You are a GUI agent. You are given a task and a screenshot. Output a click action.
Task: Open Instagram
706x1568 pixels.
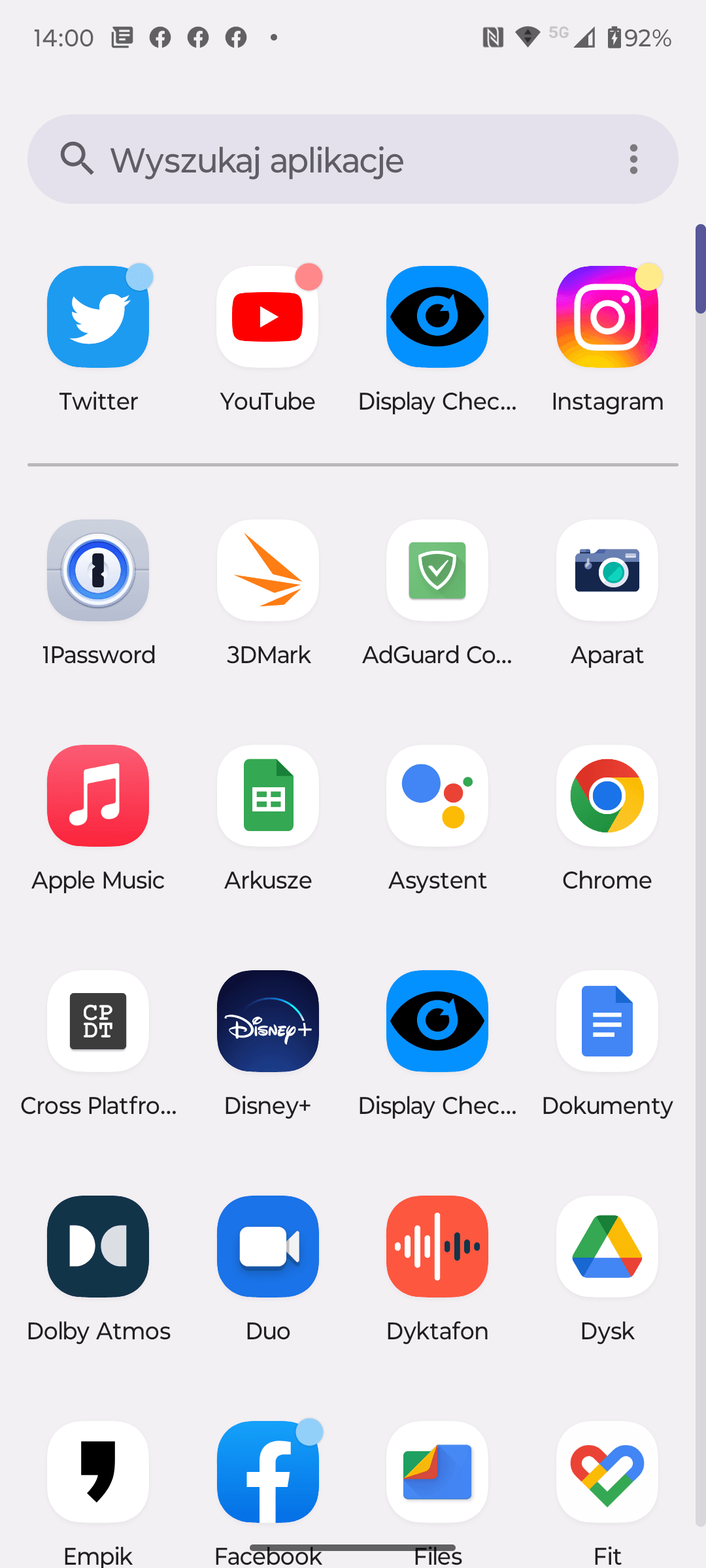[x=607, y=318]
